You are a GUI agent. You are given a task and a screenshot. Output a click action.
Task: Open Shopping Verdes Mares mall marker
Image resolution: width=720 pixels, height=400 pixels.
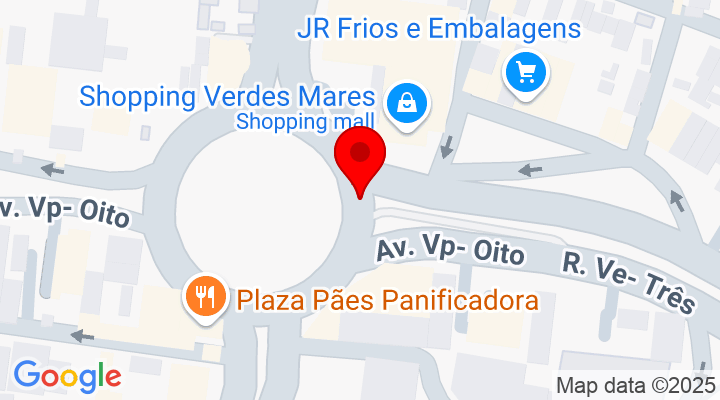(x=408, y=103)
